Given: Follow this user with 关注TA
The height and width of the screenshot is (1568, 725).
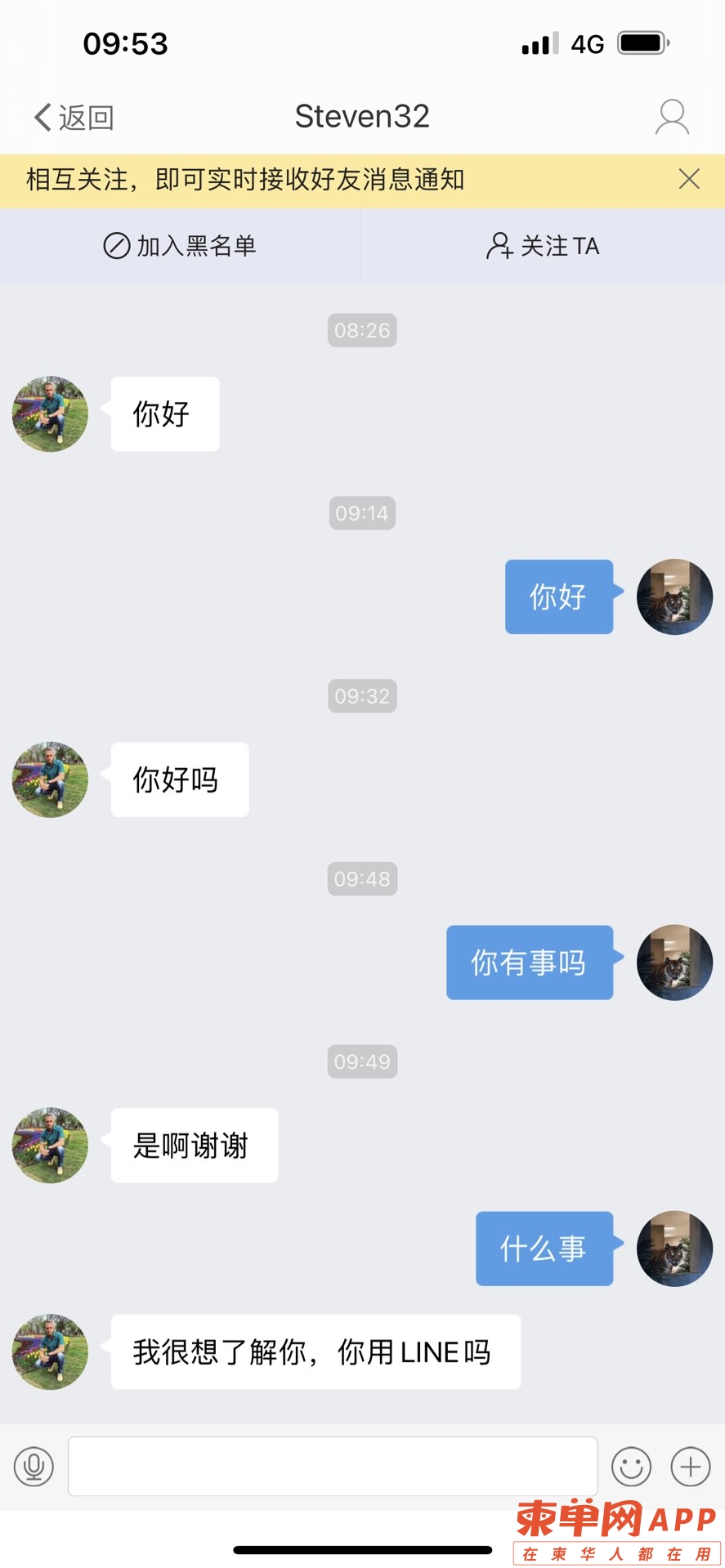Looking at the screenshot, I should point(543,245).
